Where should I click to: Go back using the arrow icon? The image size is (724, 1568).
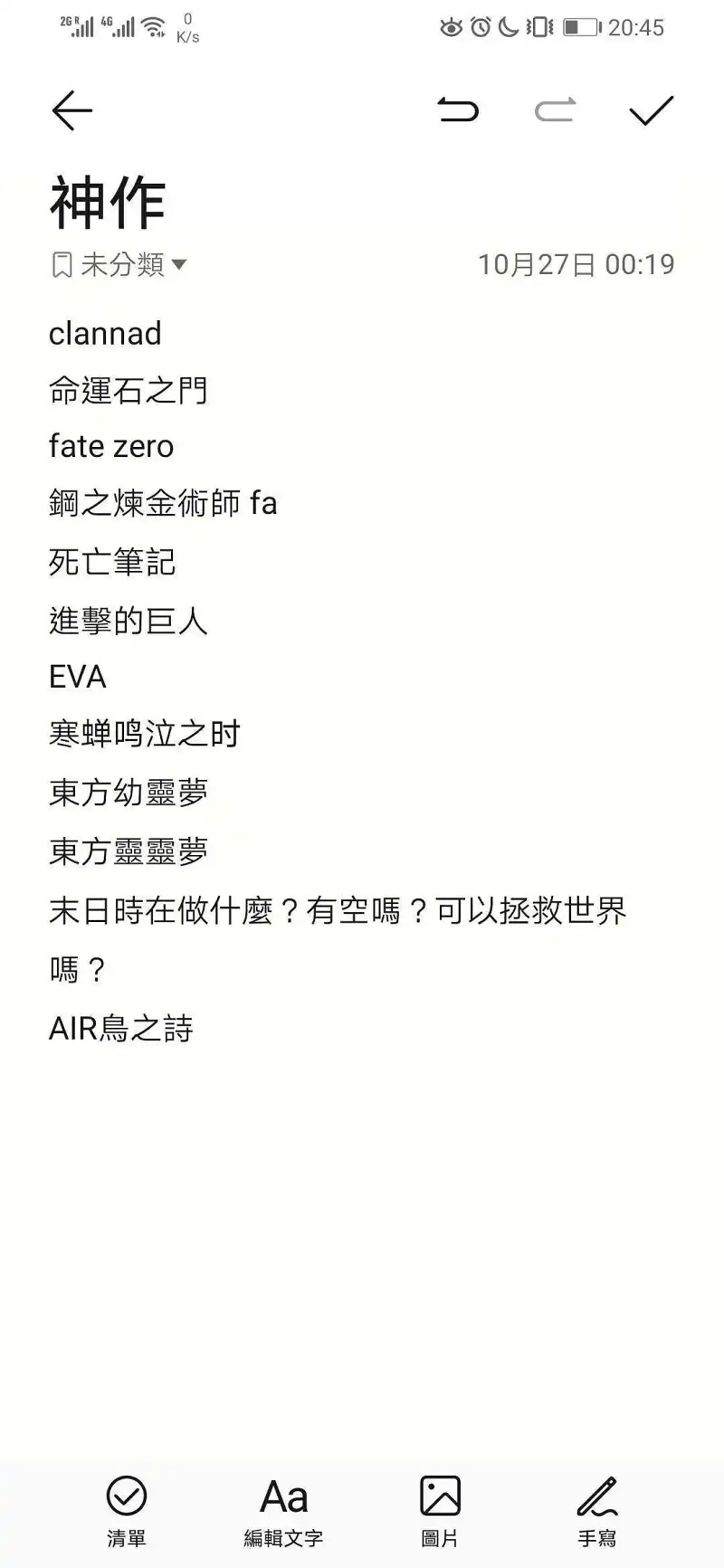[x=72, y=111]
